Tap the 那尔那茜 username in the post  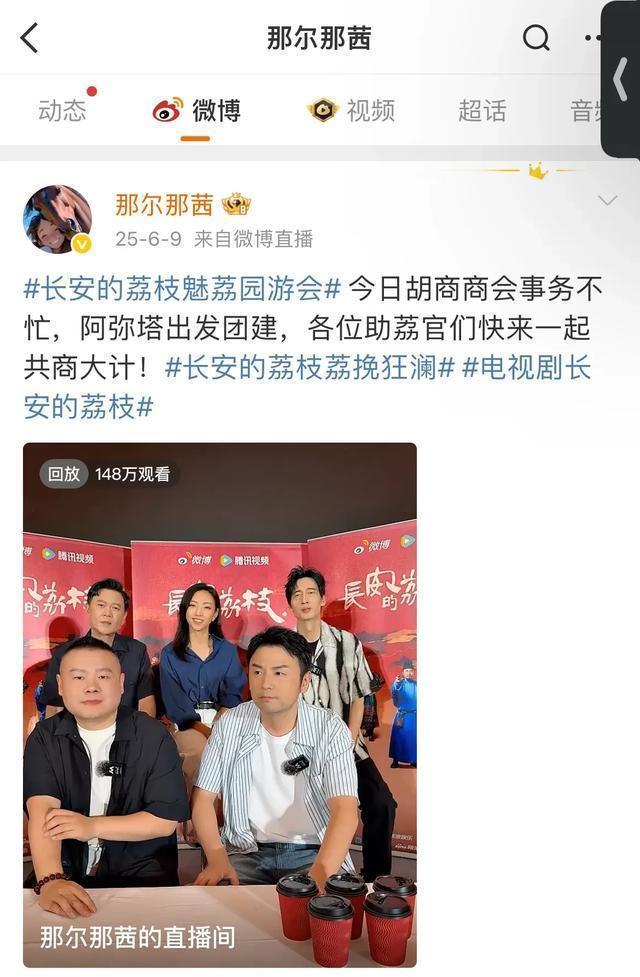(164, 205)
